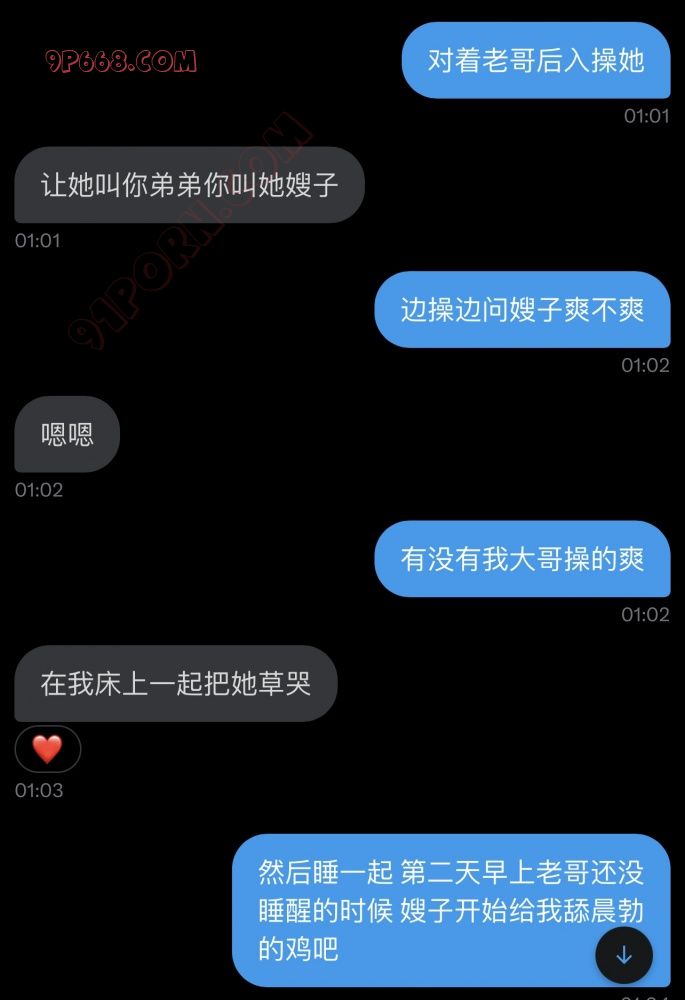
Task: Jump to latest messages with down arrow
Action: (x=624, y=955)
